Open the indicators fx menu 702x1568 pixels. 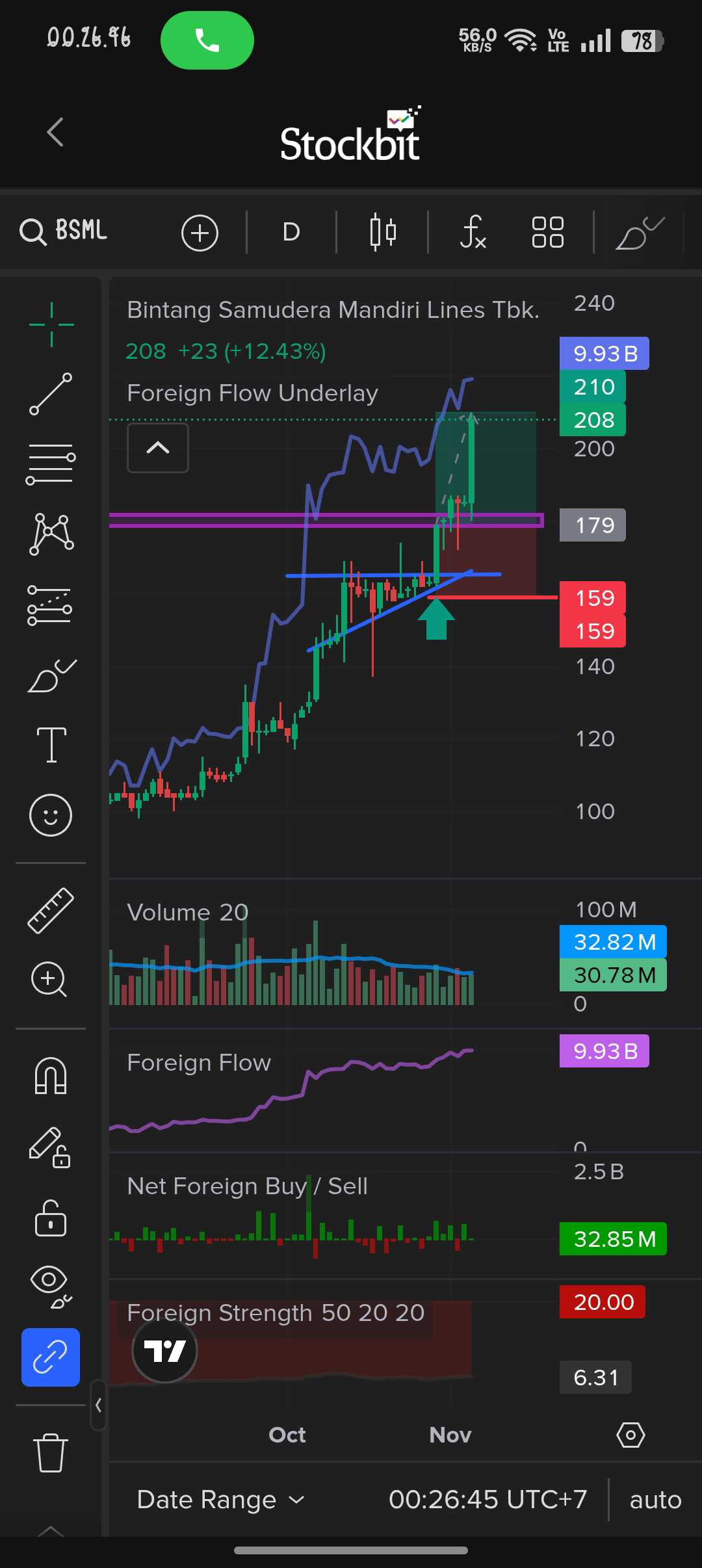(473, 232)
